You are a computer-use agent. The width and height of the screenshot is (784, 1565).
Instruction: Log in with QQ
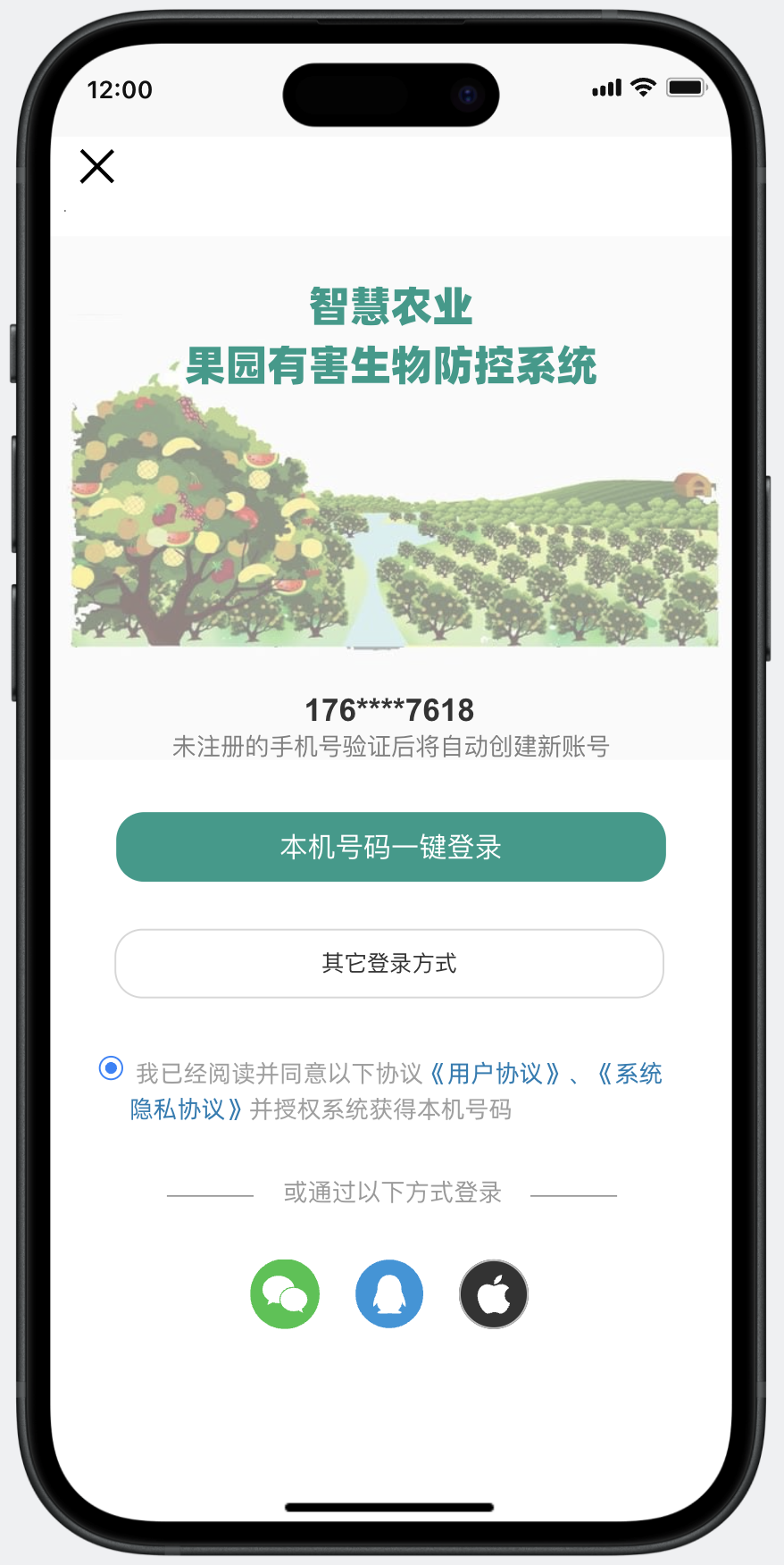tap(389, 1294)
